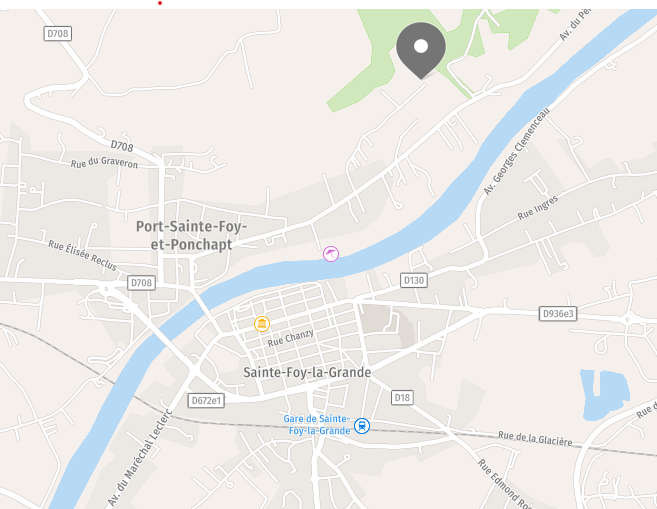Tap the pink beach marker by the river
This screenshot has width=657, height=509.
click(x=331, y=253)
